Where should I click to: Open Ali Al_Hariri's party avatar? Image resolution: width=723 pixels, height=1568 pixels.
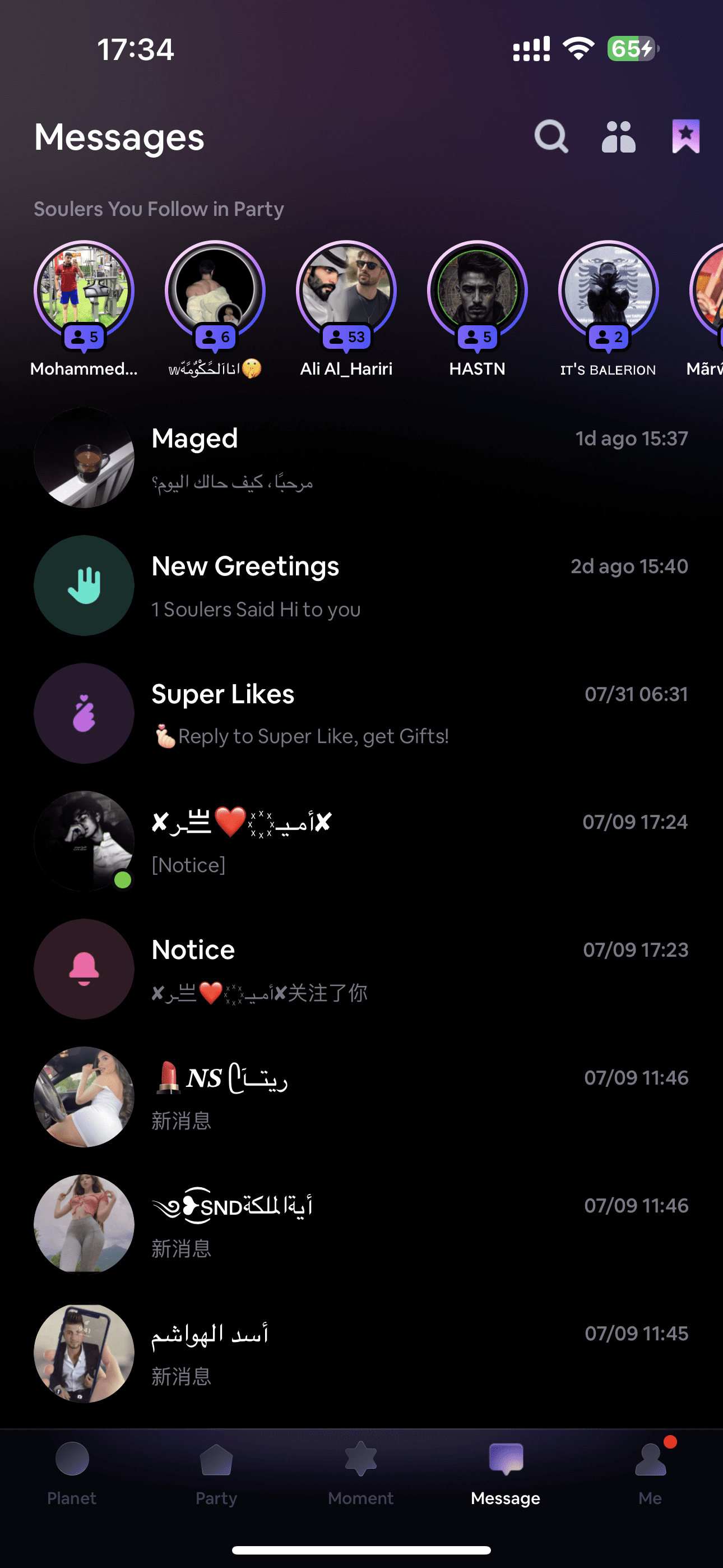[x=346, y=290]
